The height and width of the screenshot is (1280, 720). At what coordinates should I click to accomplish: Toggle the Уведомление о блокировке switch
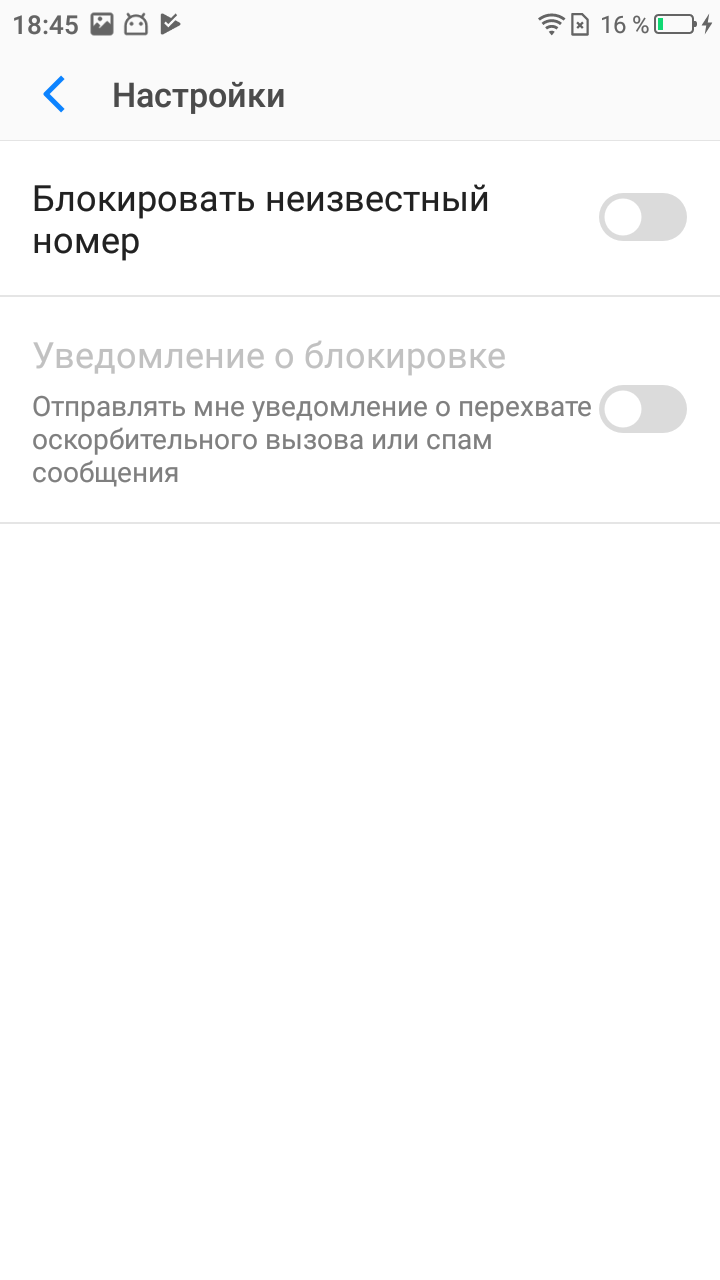click(643, 409)
